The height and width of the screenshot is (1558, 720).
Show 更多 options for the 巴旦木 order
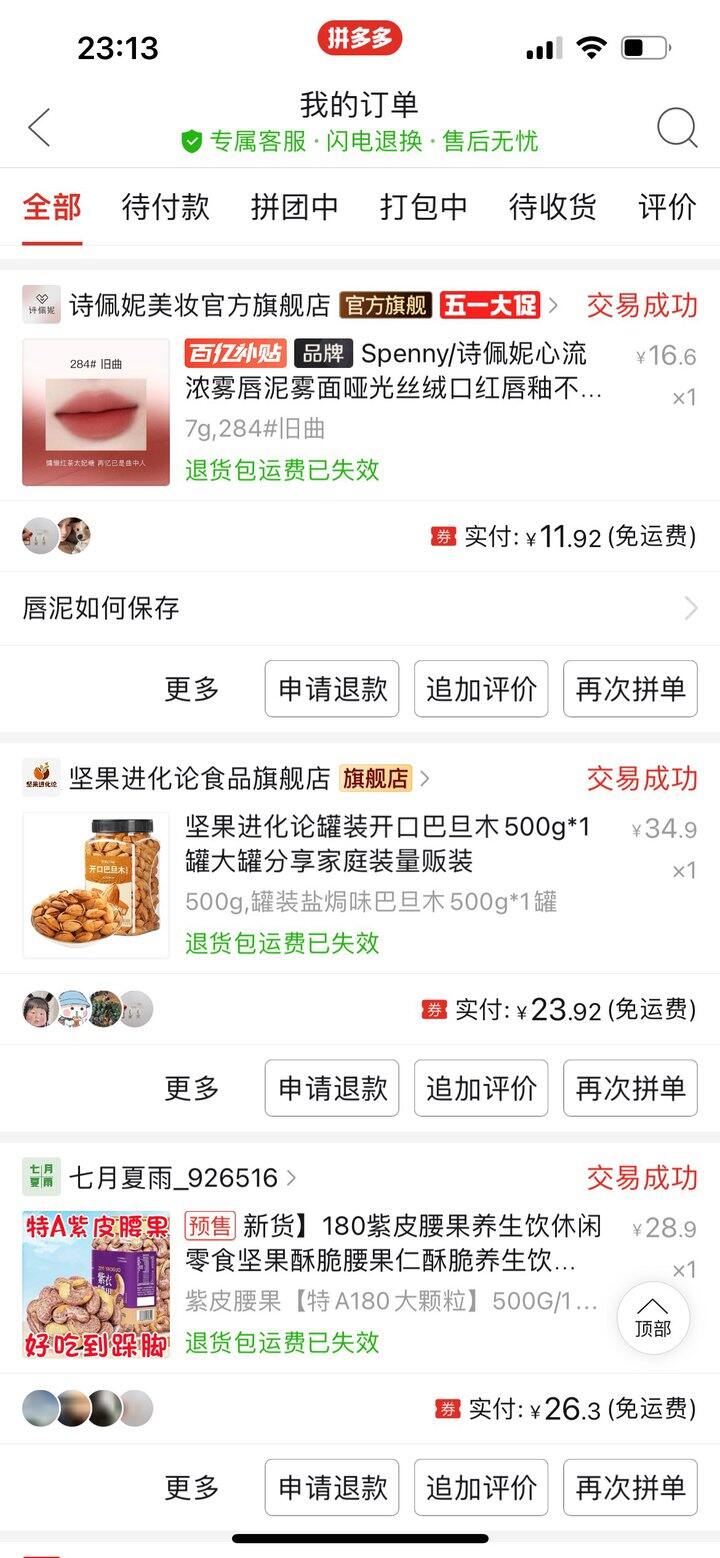point(191,1088)
